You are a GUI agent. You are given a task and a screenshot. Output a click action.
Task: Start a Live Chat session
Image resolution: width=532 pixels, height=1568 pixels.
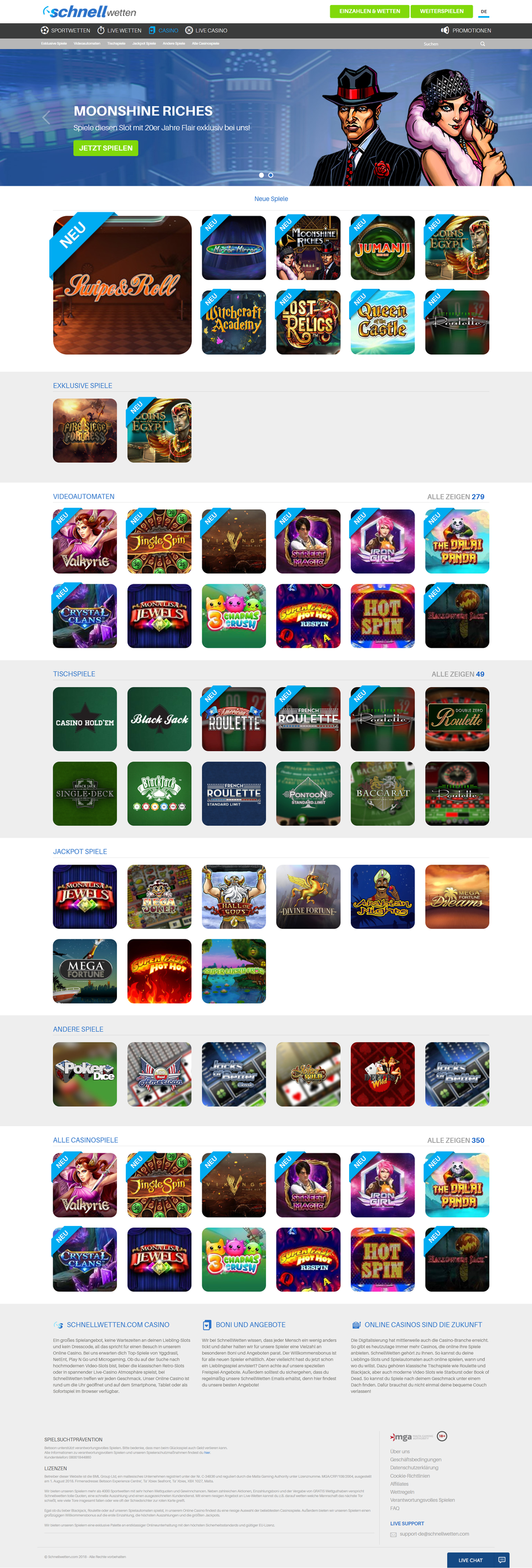click(478, 1560)
